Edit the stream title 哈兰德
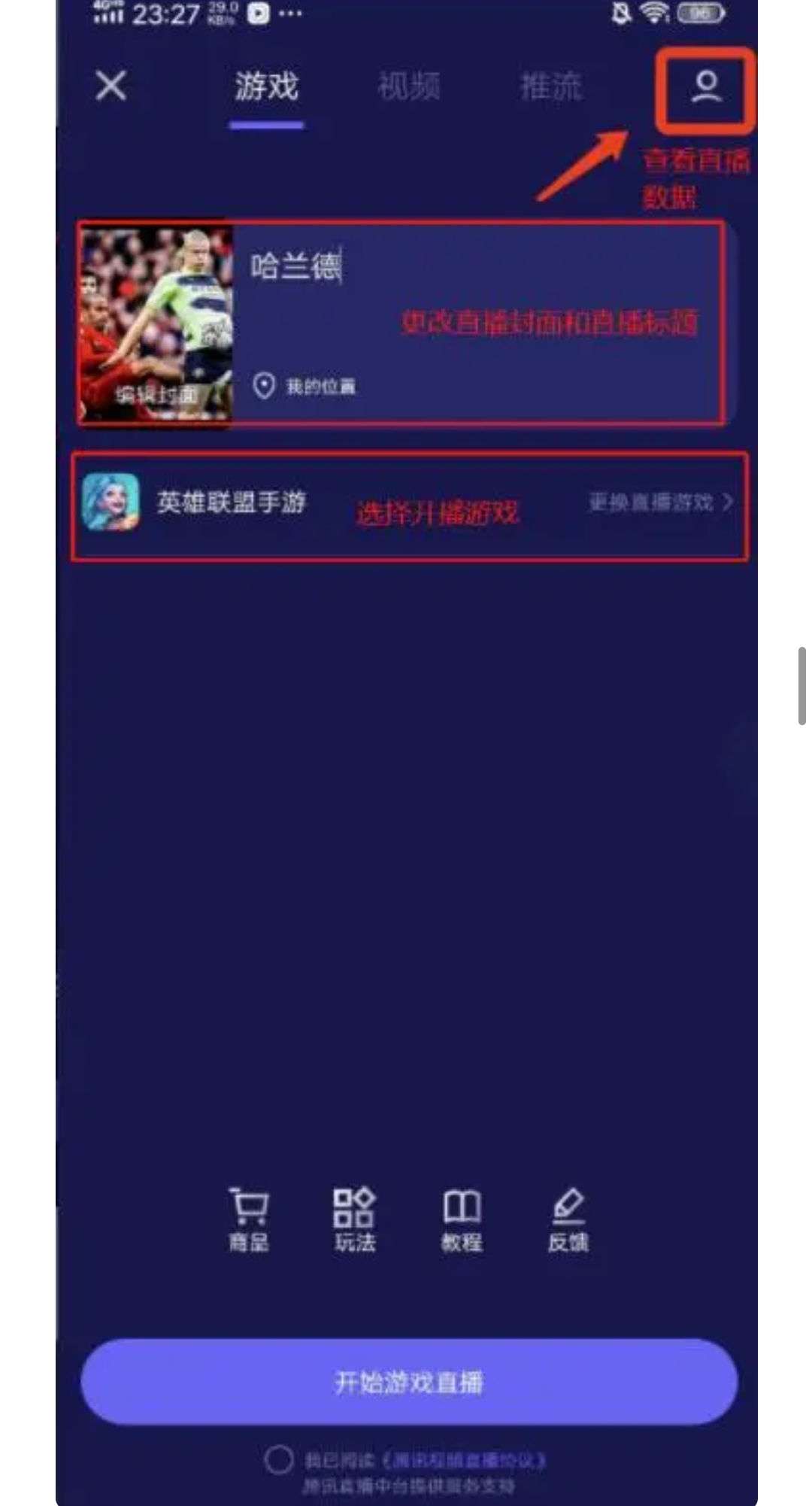Viewport: 812px width, 1506px height. (x=295, y=266)
